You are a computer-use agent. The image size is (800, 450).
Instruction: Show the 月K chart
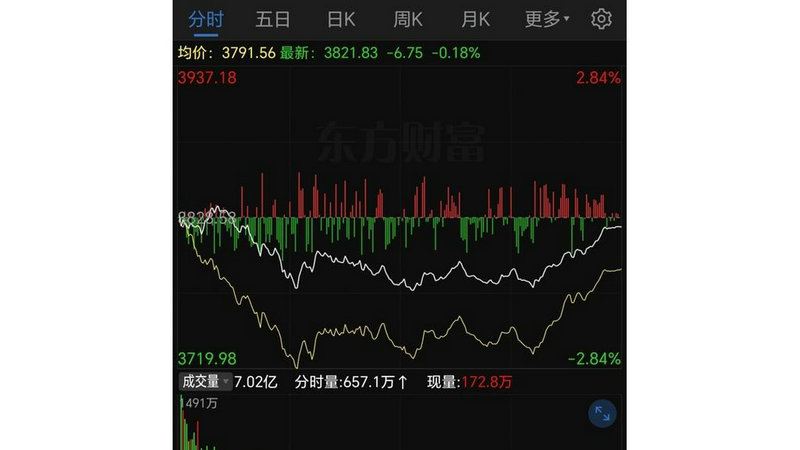(x=476, y=19)
